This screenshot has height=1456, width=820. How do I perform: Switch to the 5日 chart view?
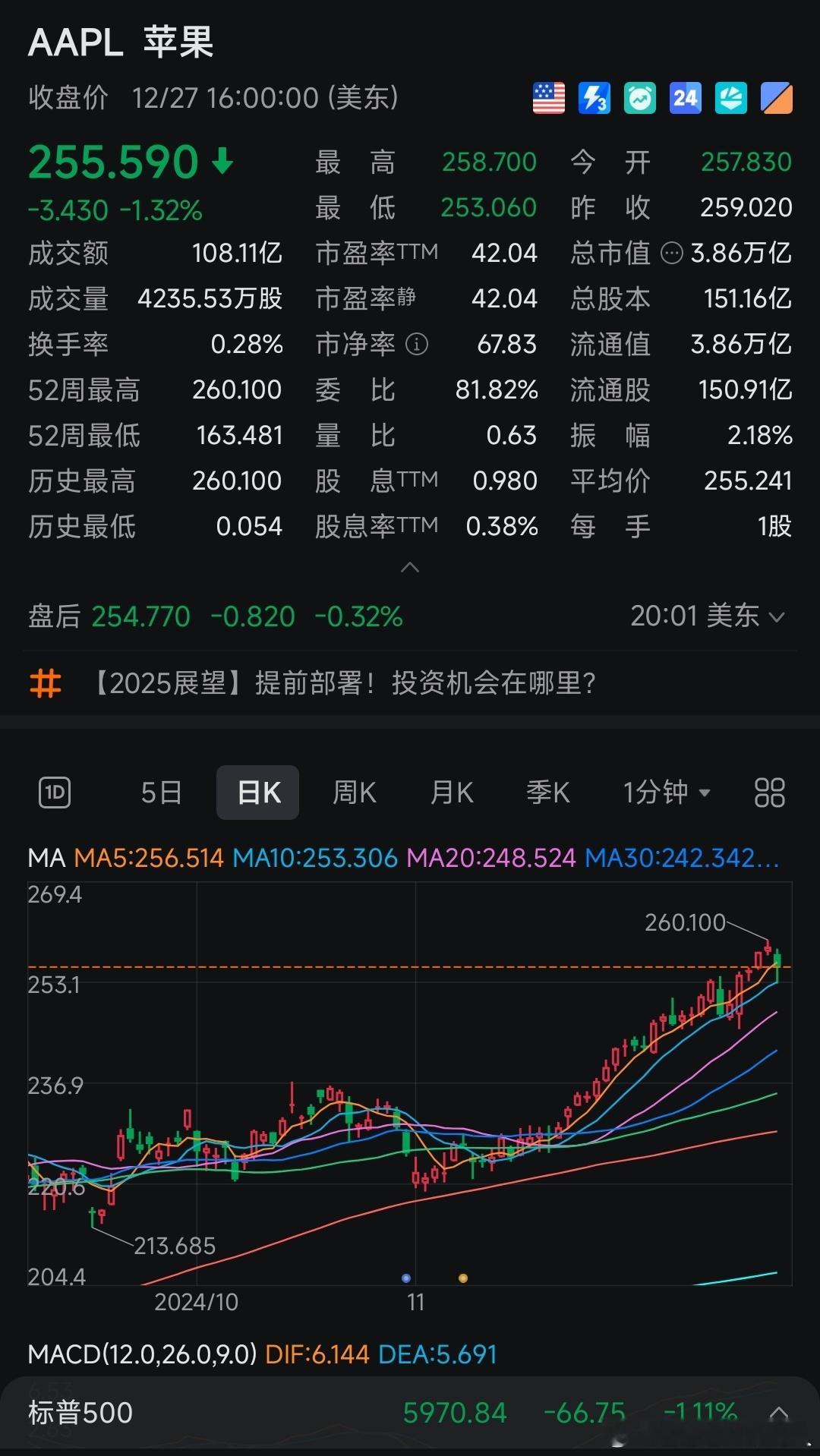tap(161, 793)
